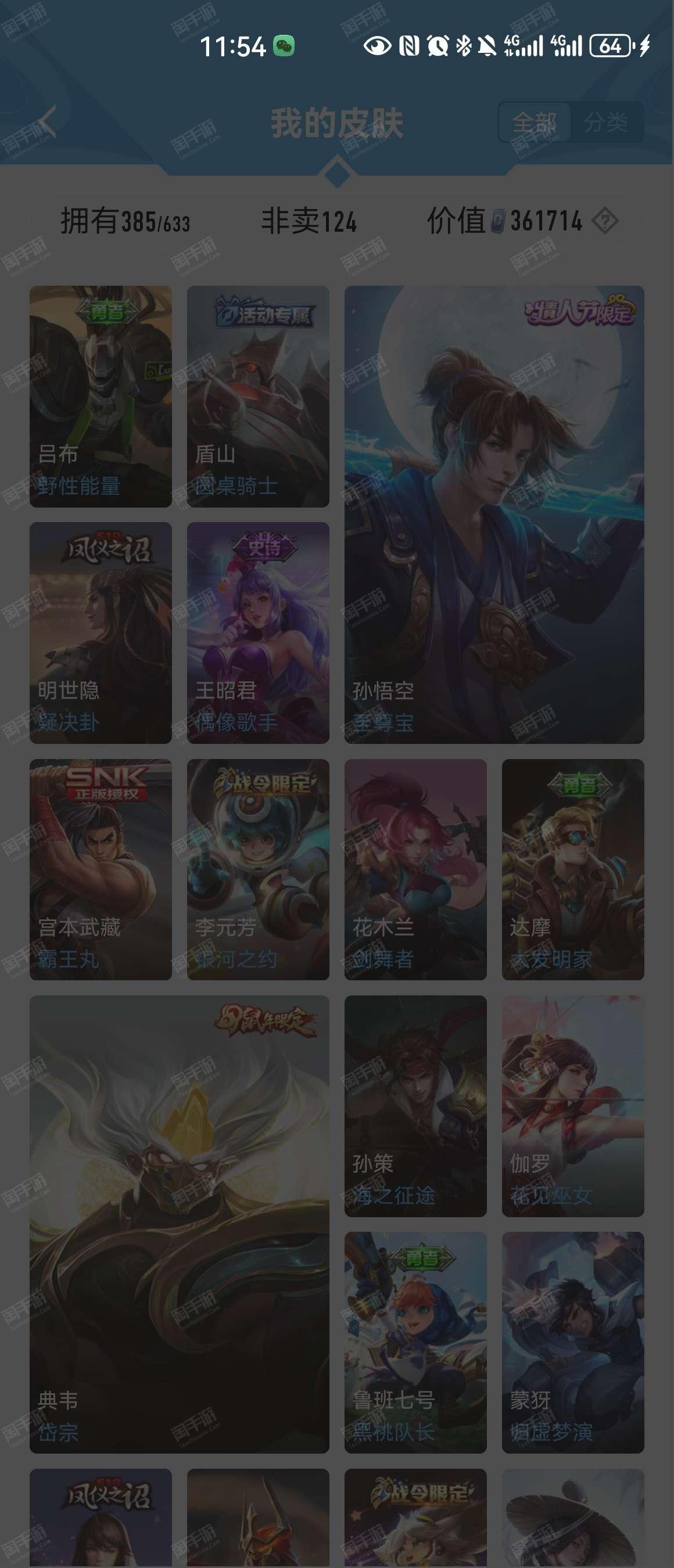The image size is (674, 1568).
Task: Open 花木兰 剑舞者 skin card
Action: (x=415, y=869)
